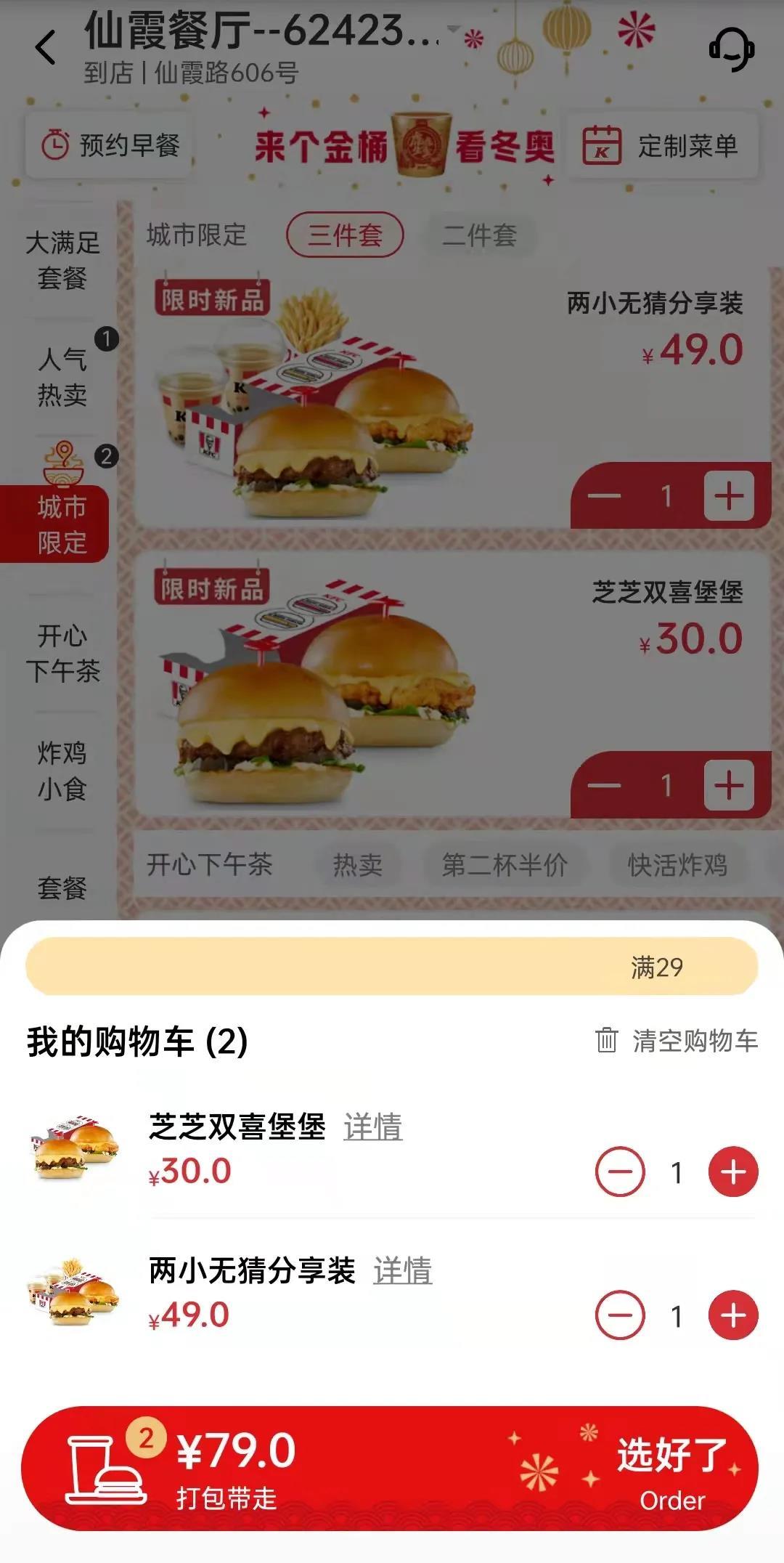Open the 定制菜单 custom menu
Viewport: 784px width, 1563px height.
pos(661,146)
